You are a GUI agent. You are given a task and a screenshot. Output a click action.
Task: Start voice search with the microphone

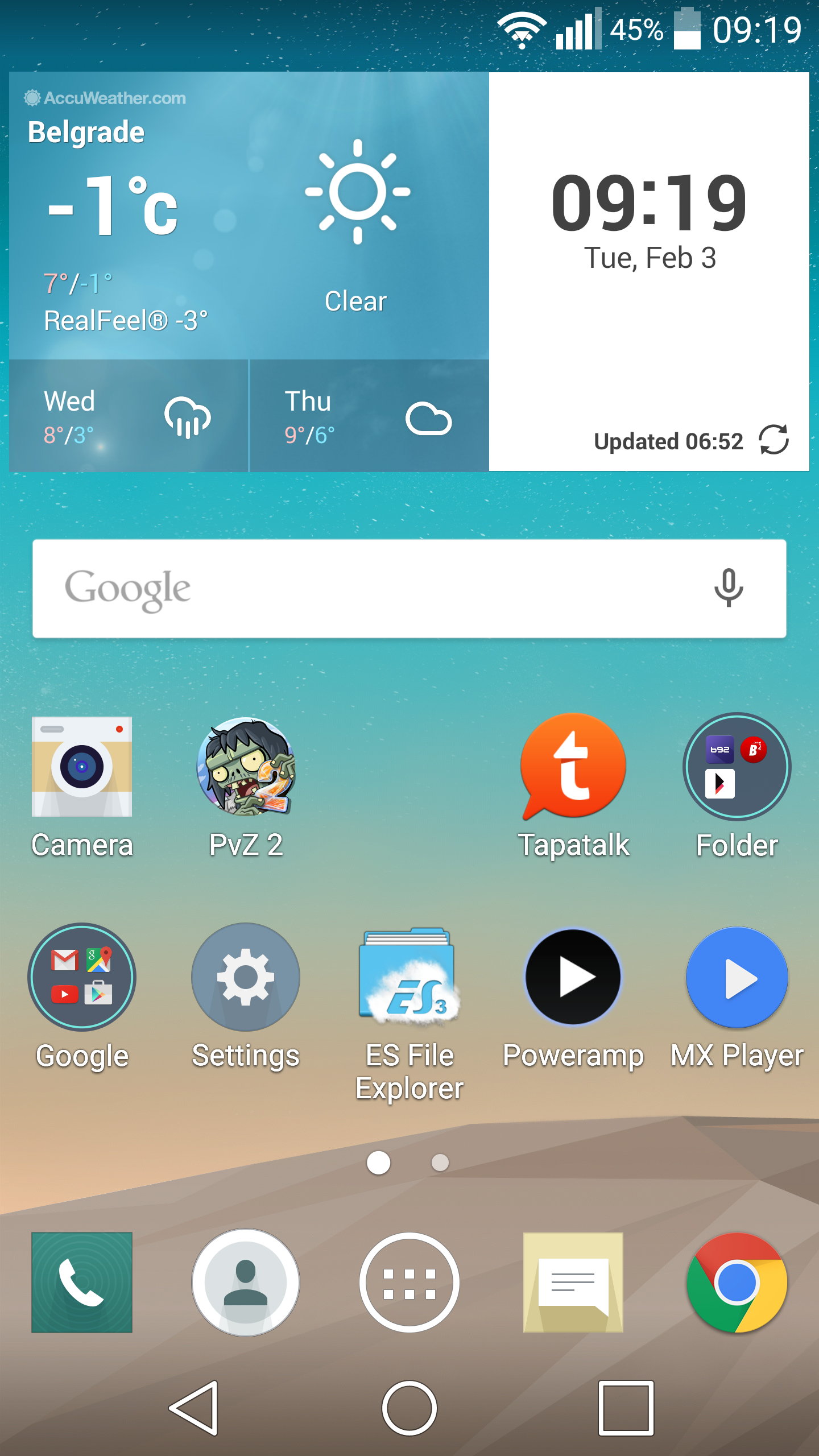(x=729, y=588)
